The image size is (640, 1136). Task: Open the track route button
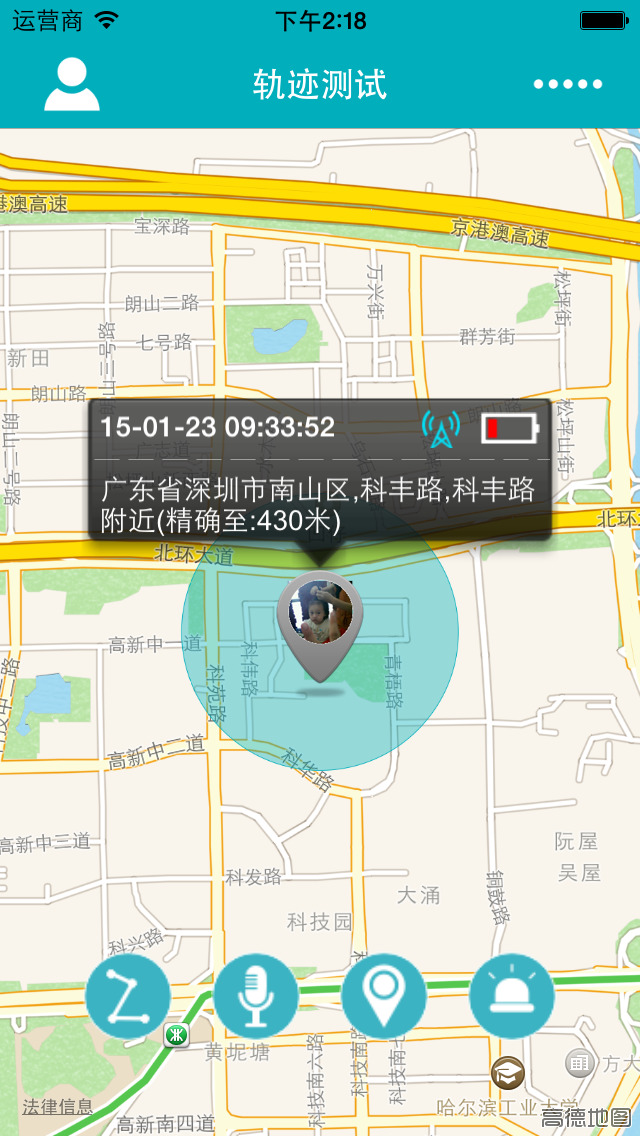pos(128,995)
